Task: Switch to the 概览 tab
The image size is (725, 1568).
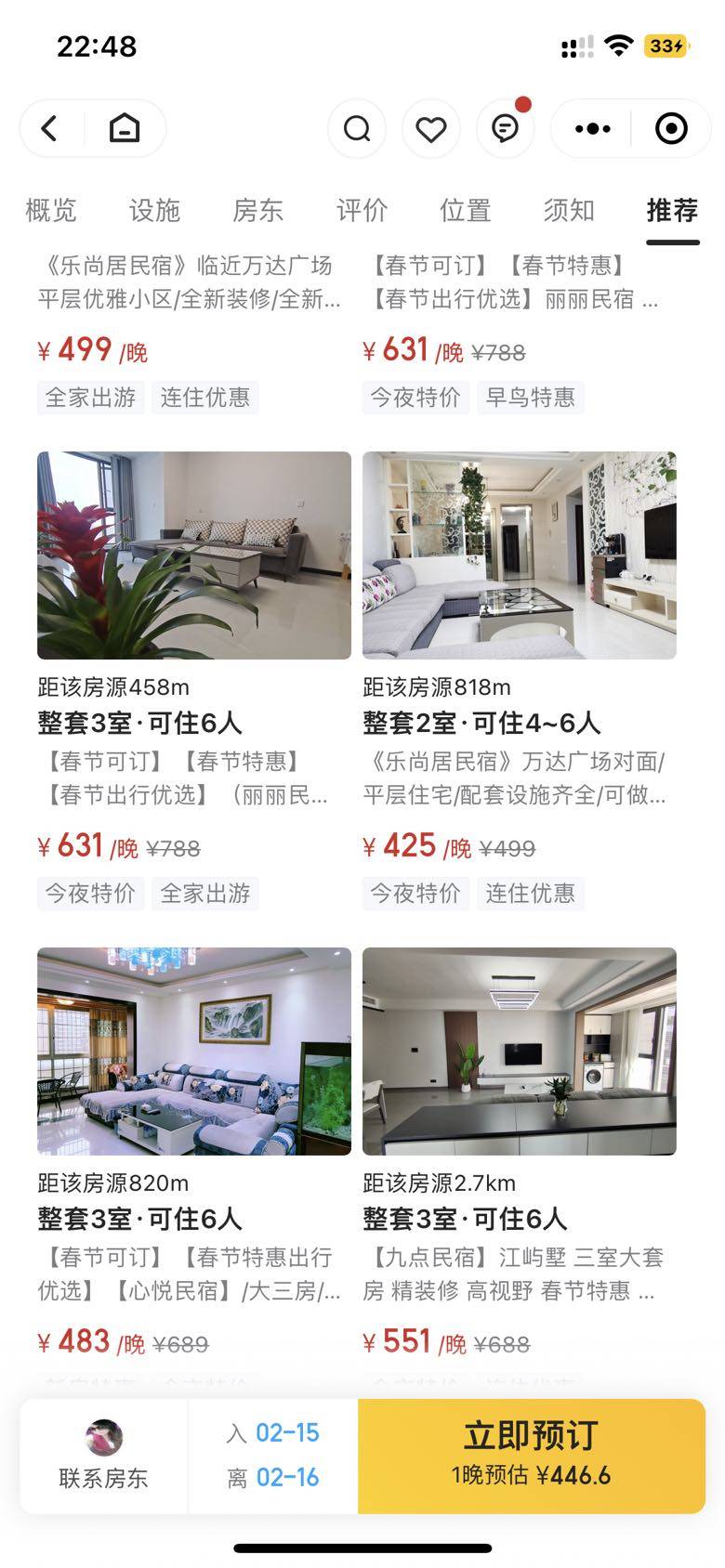Action: point(51,211)
